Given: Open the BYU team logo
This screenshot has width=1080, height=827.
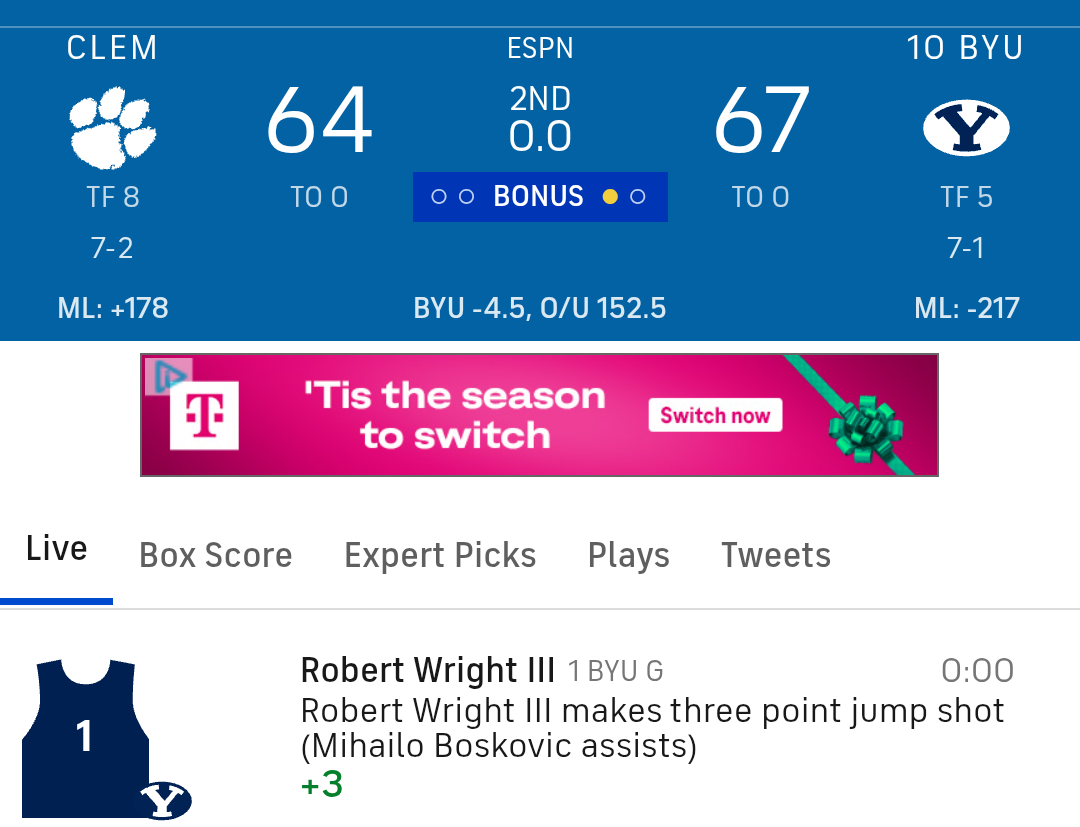Looking at the screenshot, I should click(x=965, y=128).
